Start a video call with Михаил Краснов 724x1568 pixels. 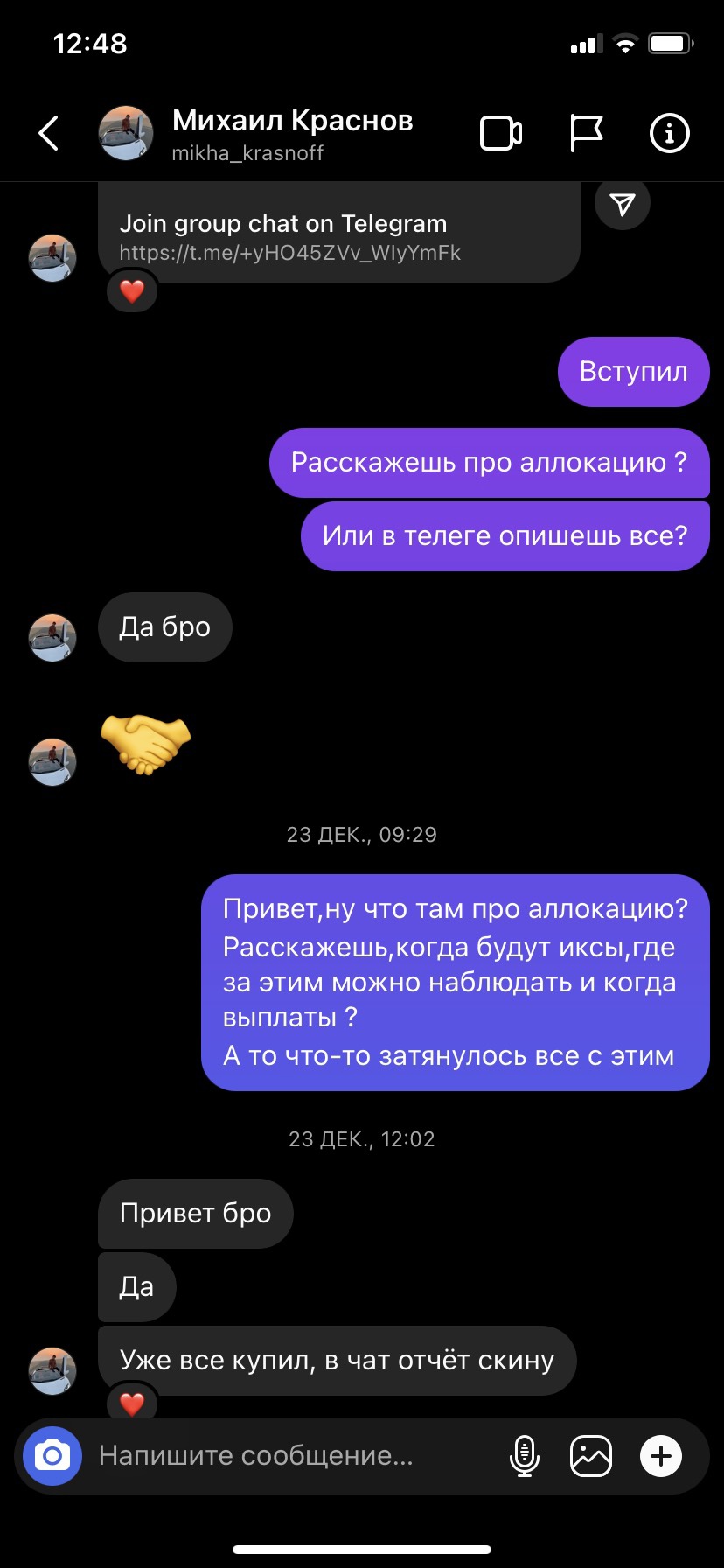pos(501,134)
